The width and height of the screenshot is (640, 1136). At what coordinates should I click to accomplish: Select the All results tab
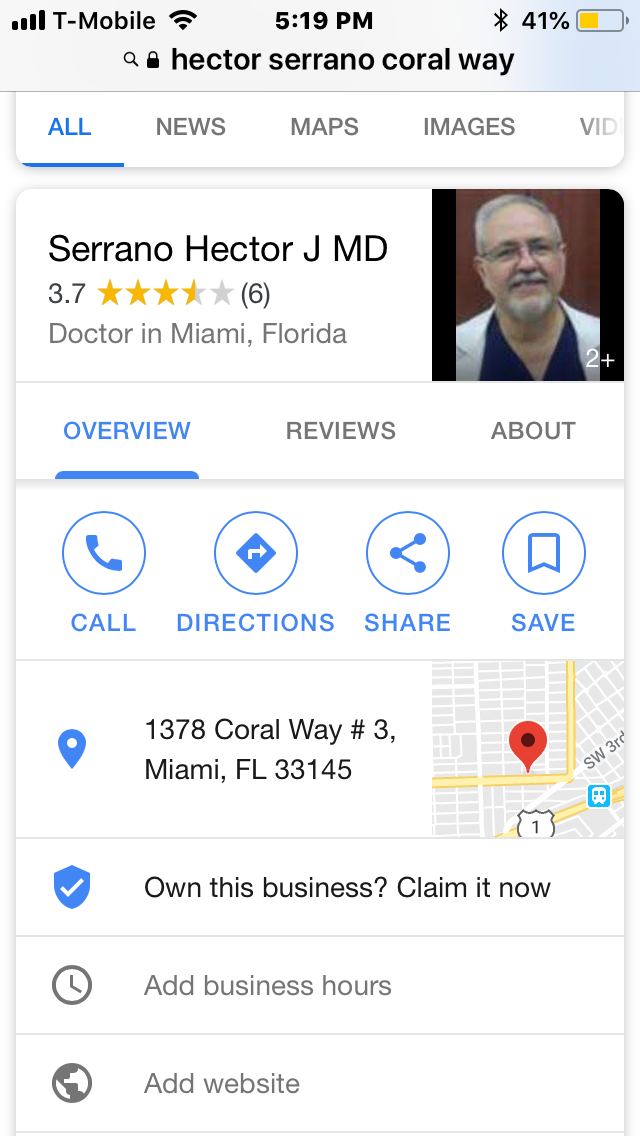coord(70,127)
